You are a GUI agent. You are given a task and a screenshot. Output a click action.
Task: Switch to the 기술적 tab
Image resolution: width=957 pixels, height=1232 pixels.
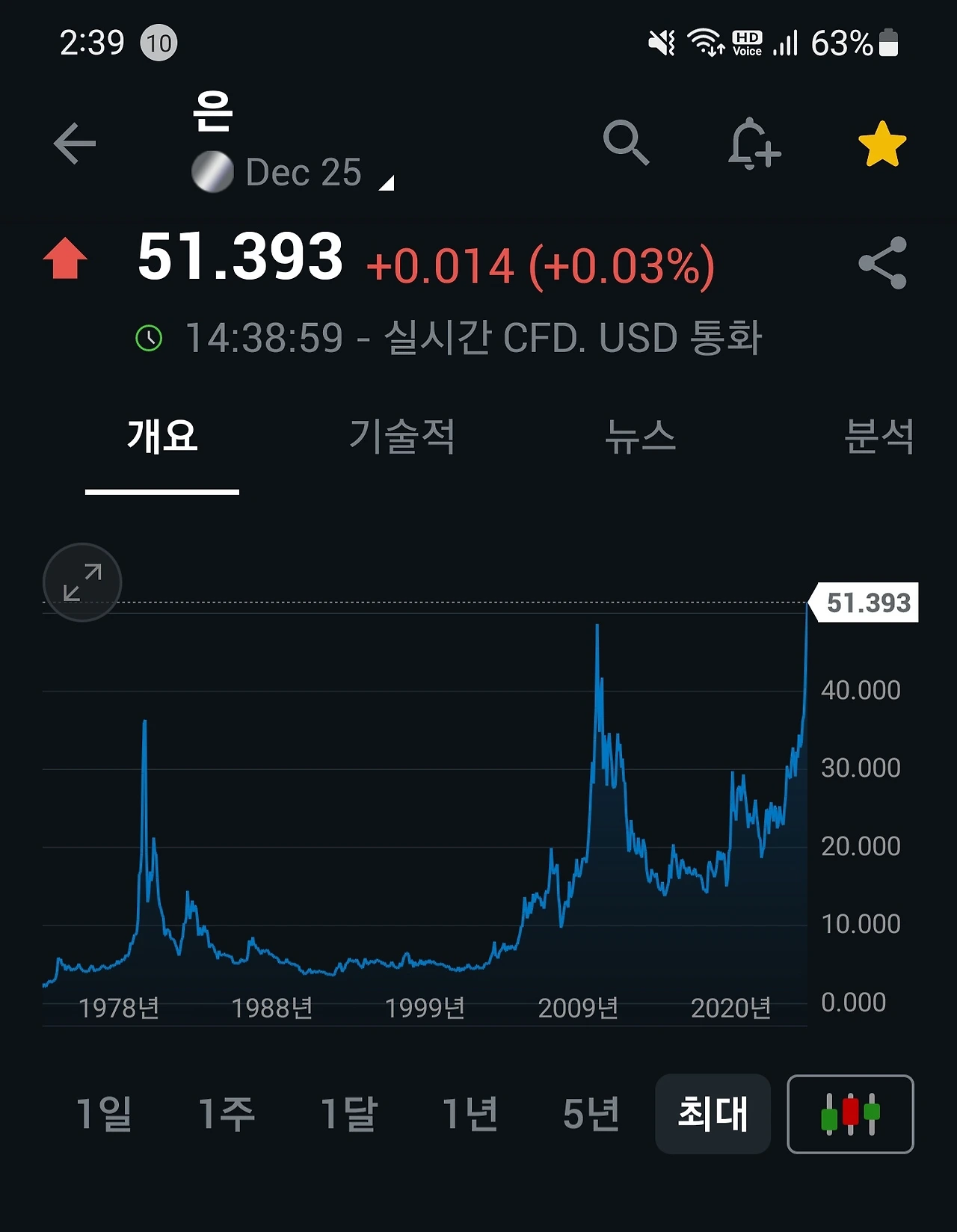click(402, 436)
